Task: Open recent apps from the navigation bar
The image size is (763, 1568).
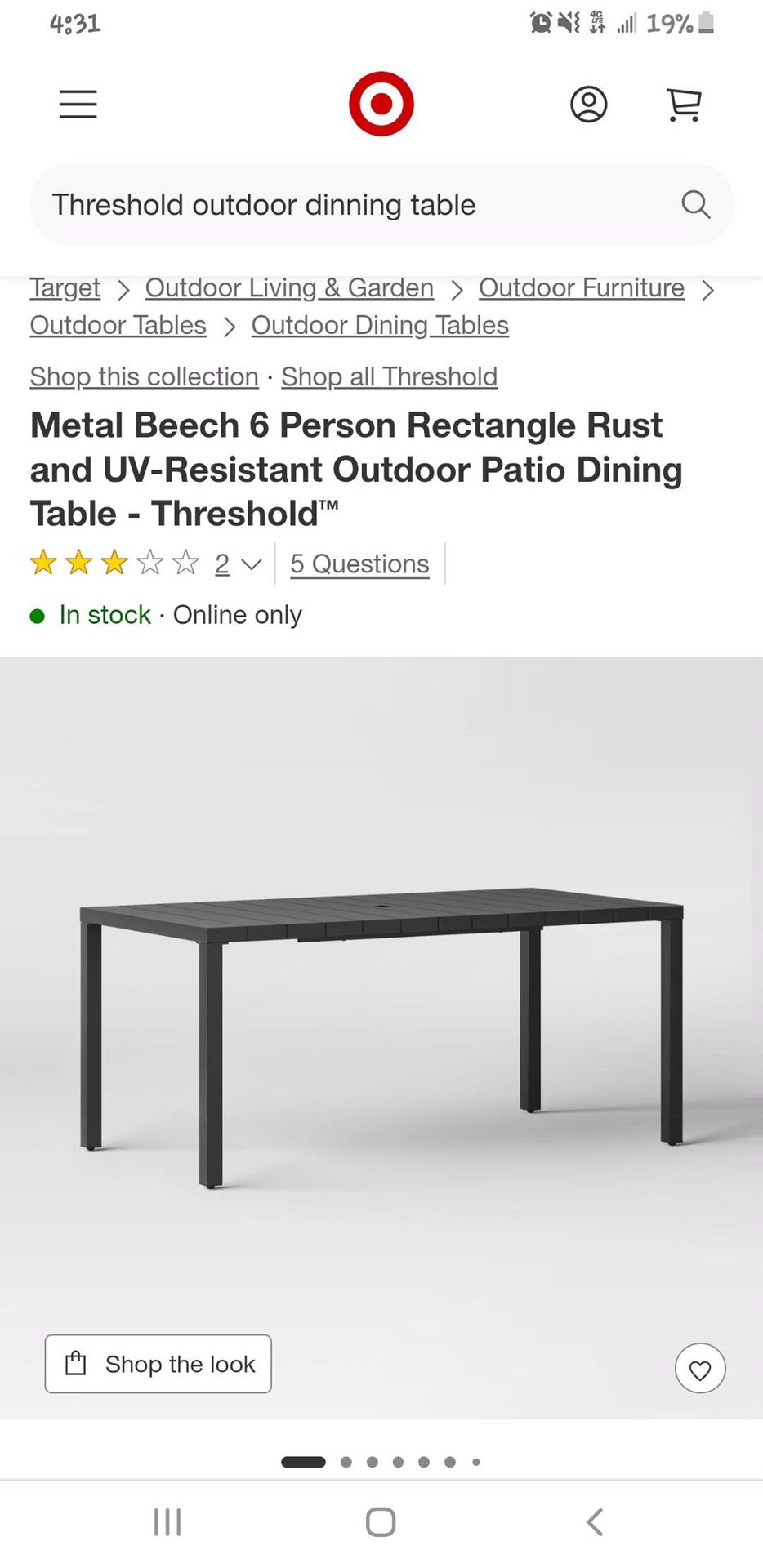Action: [x=167, y=1521]
